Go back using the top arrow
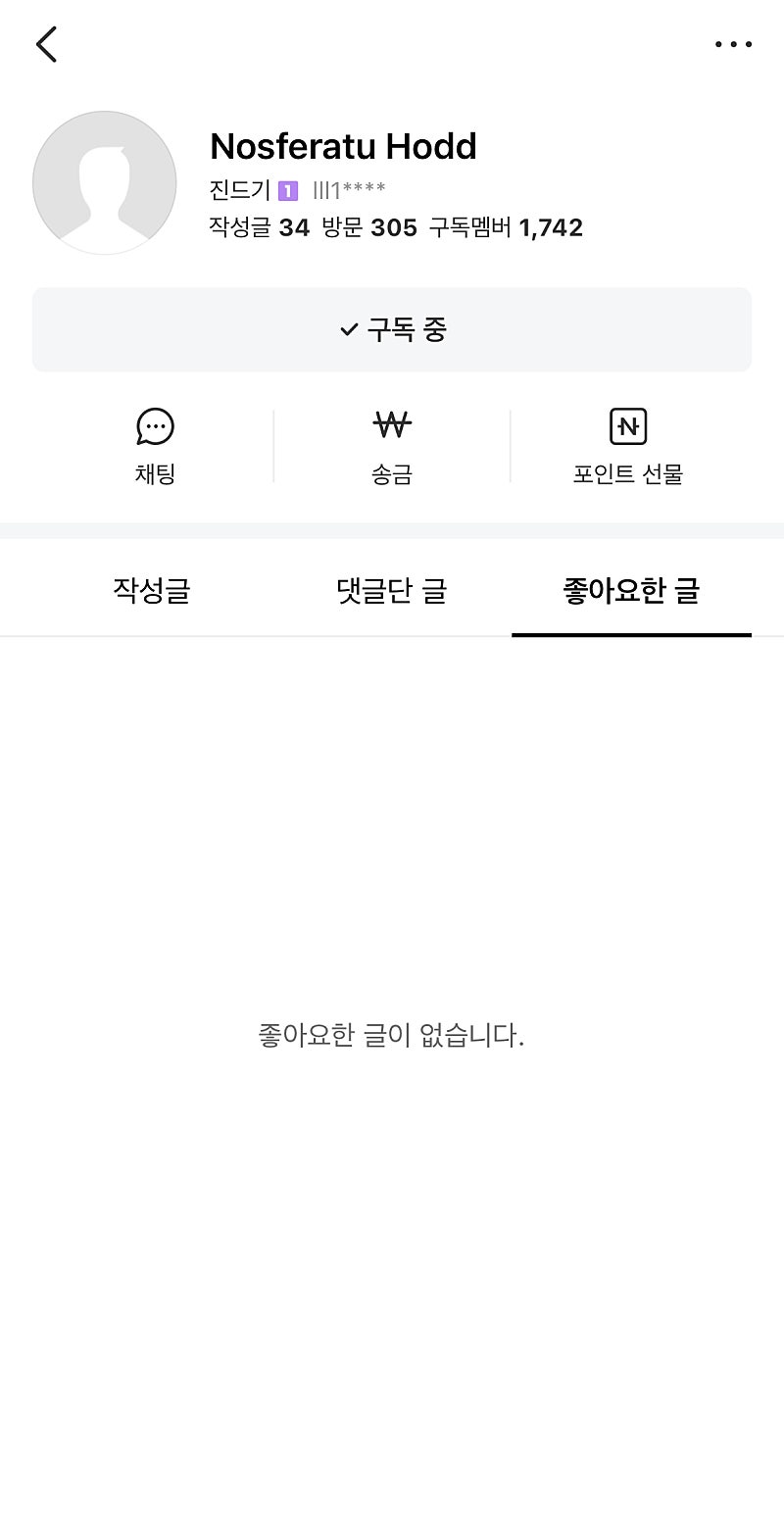 [46, 44]
